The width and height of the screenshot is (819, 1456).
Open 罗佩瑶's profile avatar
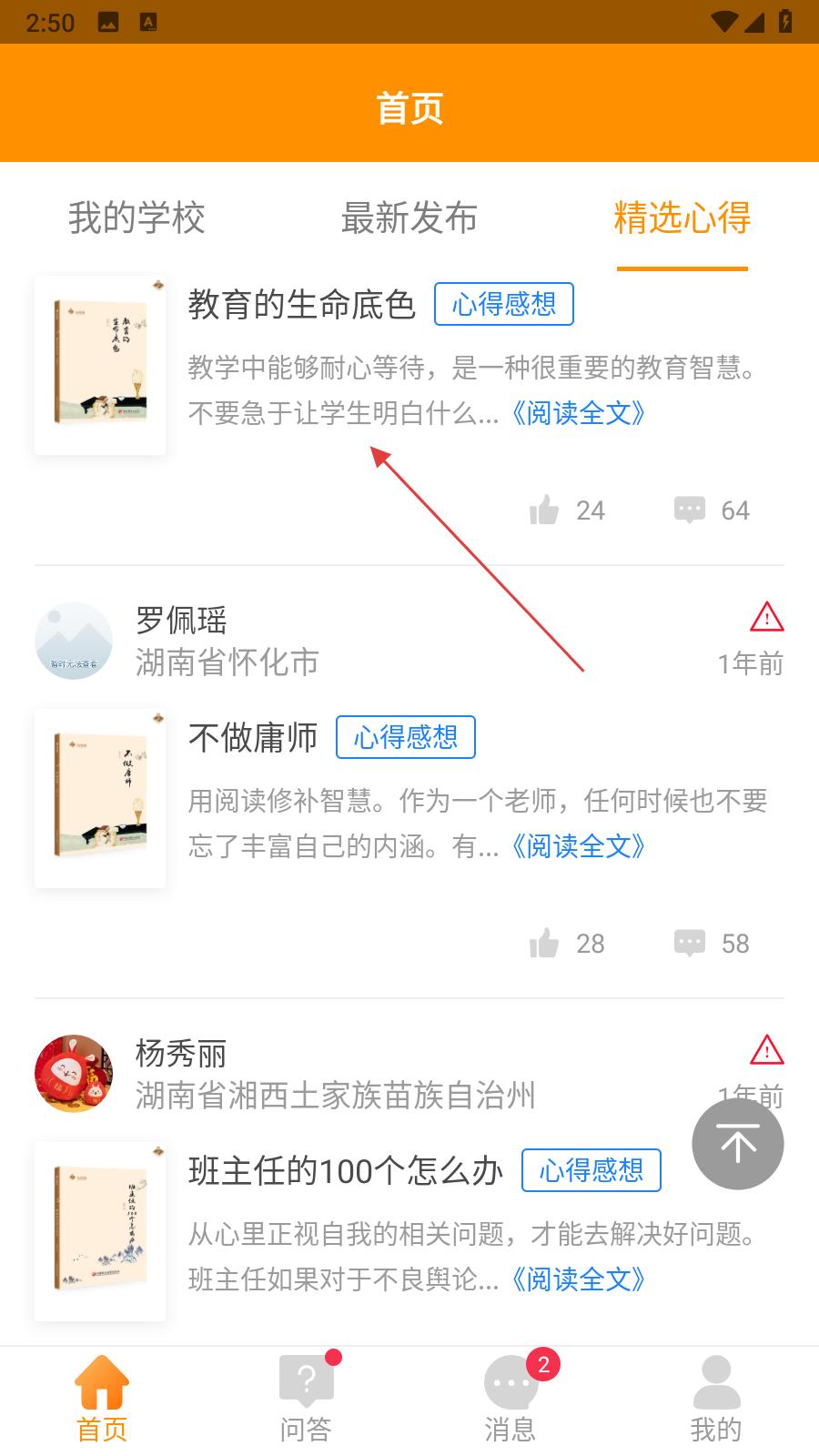point(74,641)
